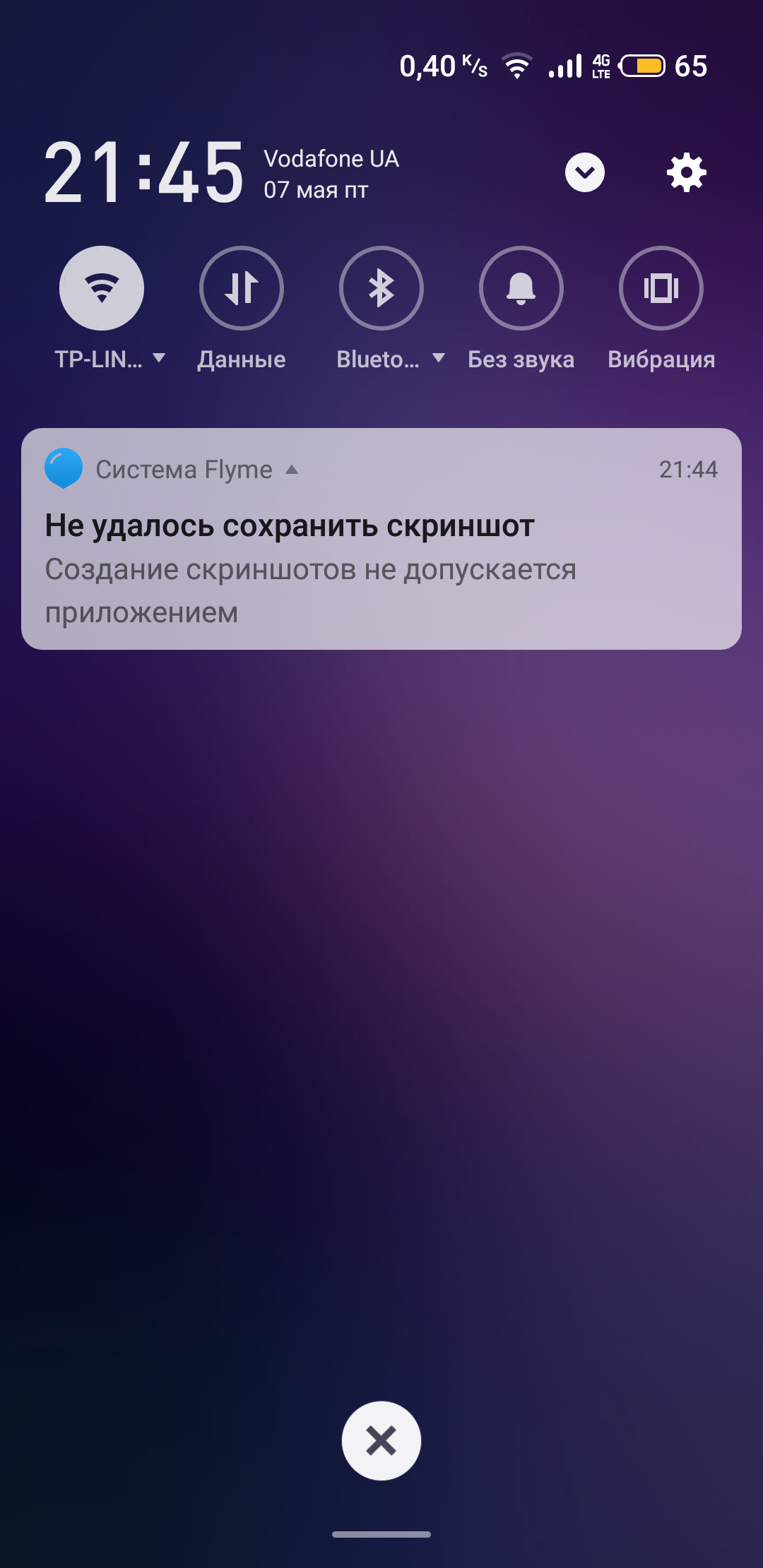Expand the full quick settings panel

point(585,172)
